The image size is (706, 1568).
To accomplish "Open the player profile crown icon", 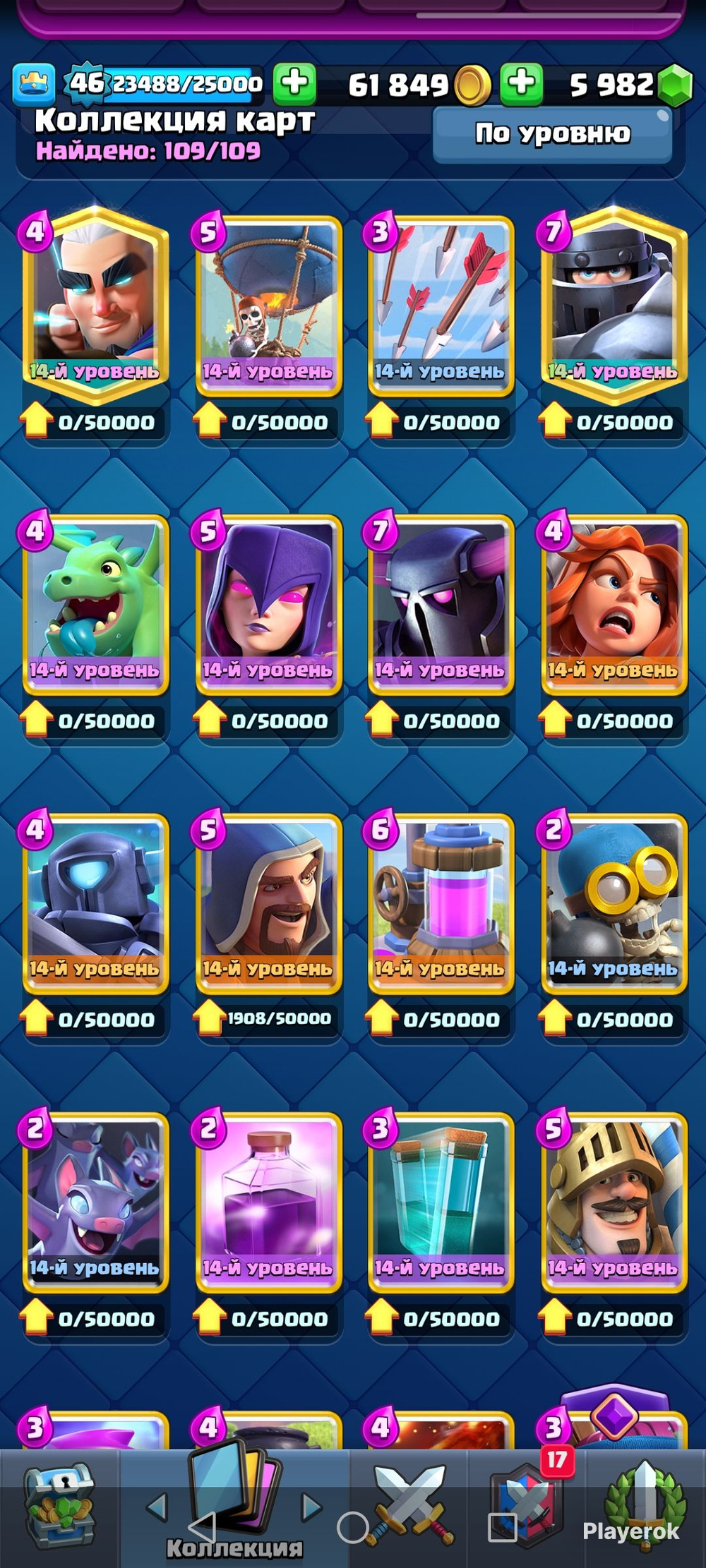I will [x=33, y=84].
